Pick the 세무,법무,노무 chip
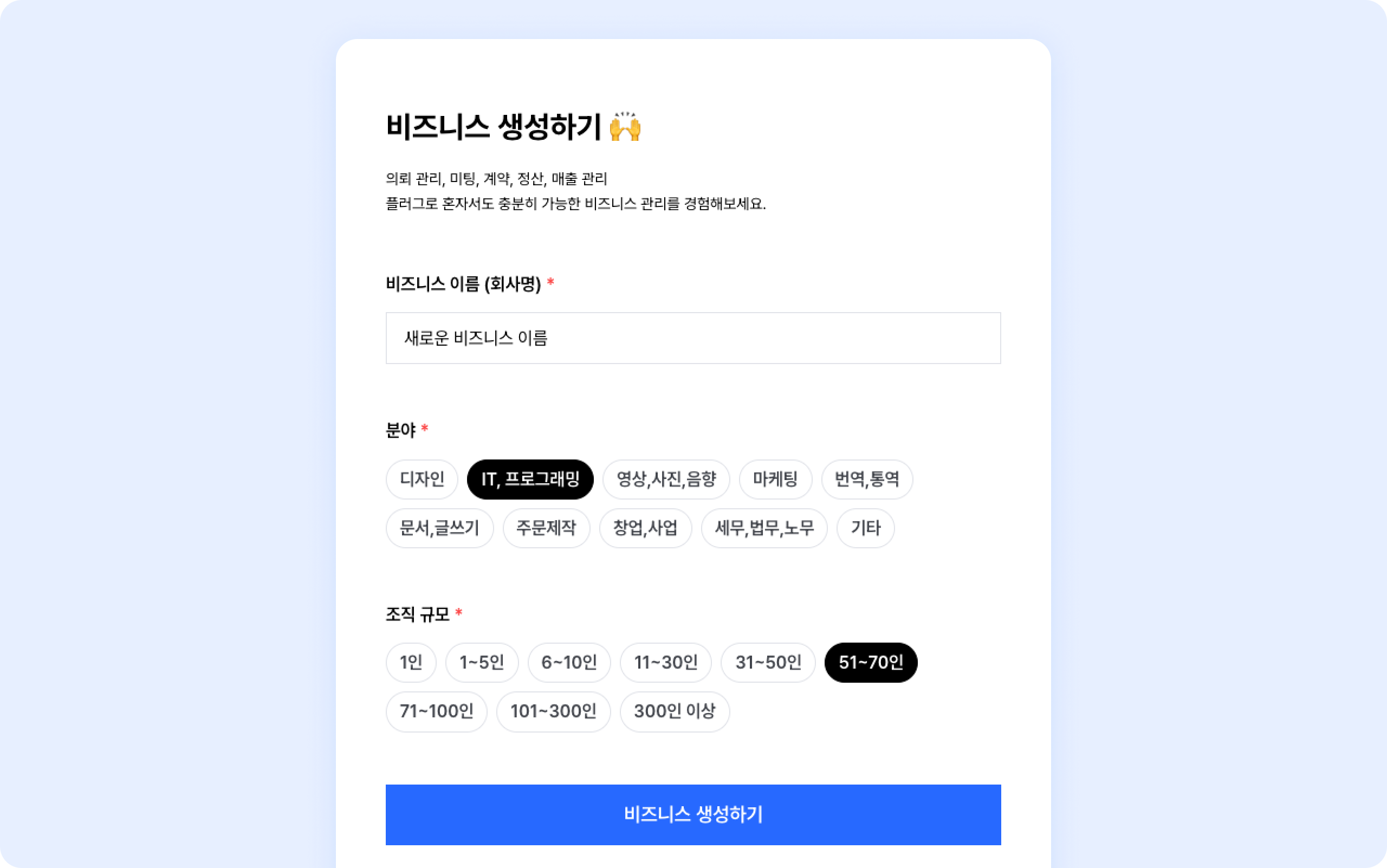Screen dimensions: 1387x868 764,528
